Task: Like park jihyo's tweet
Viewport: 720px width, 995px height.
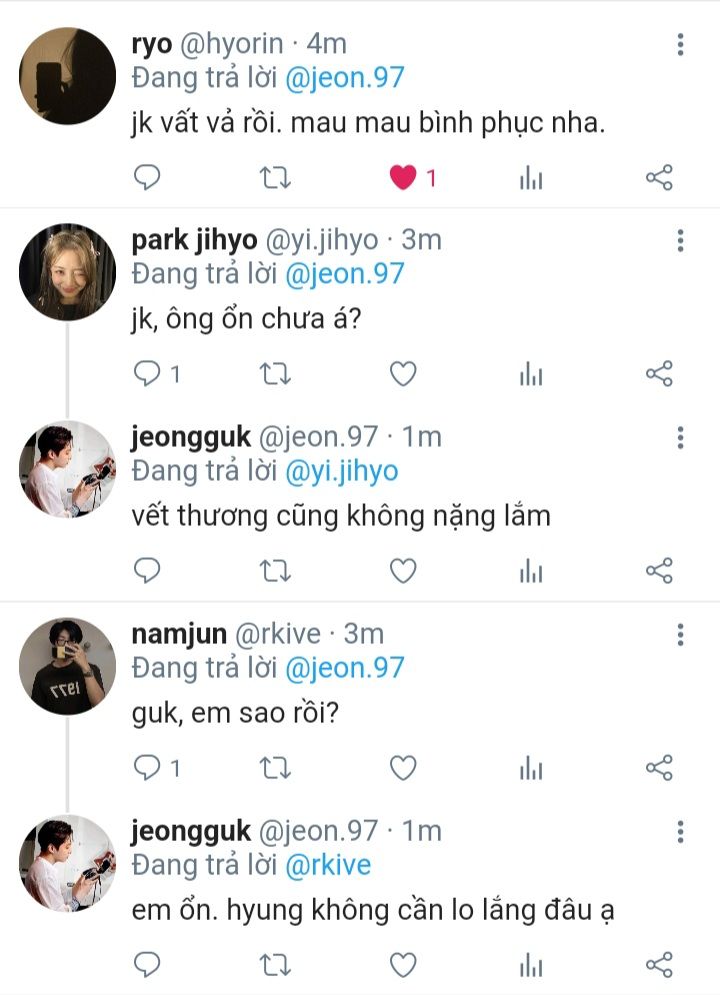Action: [x=403, y=375]
